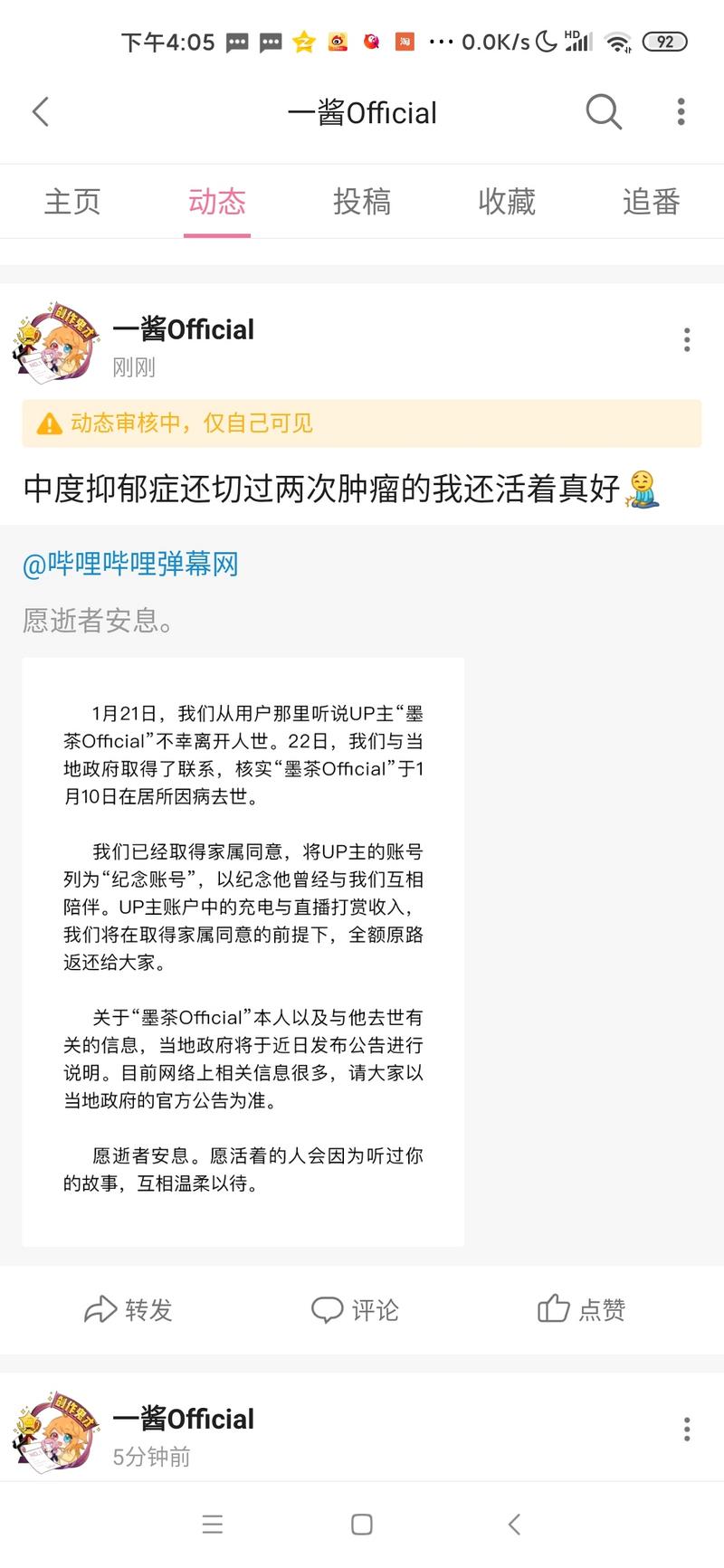
Task: Open more options for the 刚刚 post
Action: 687,339
